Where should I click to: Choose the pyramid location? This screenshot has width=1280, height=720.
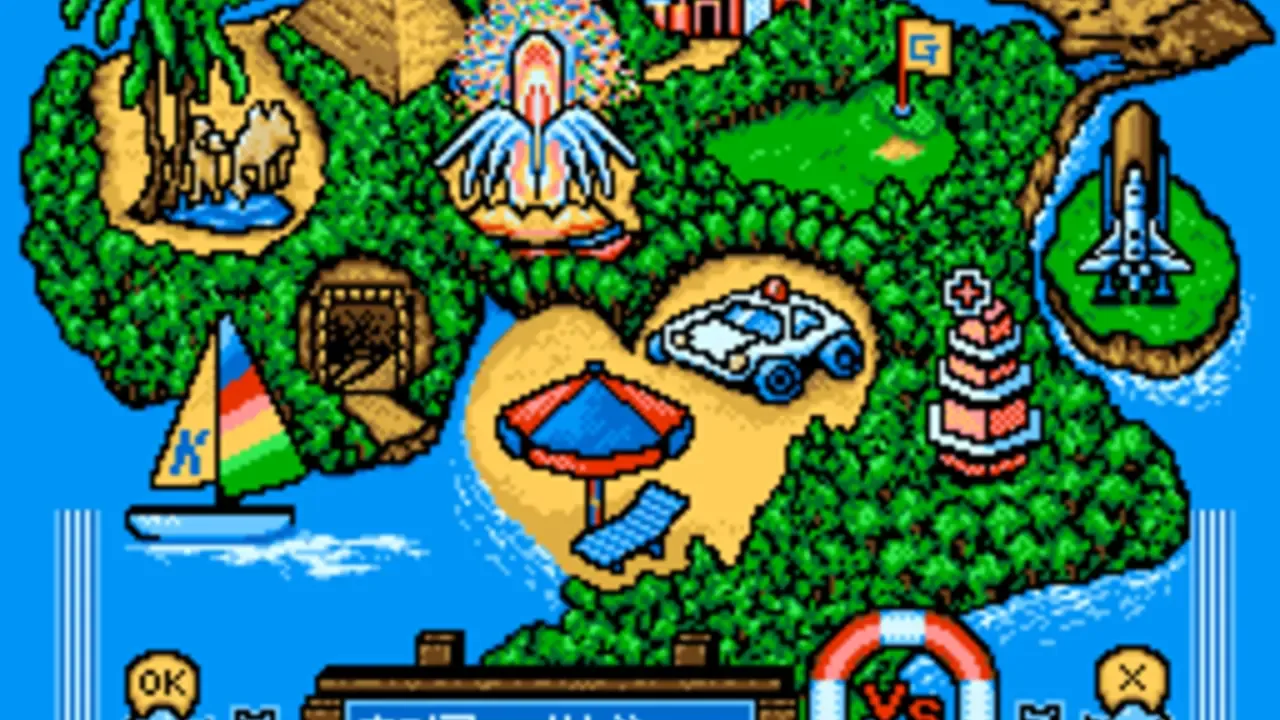pos(375,40)
